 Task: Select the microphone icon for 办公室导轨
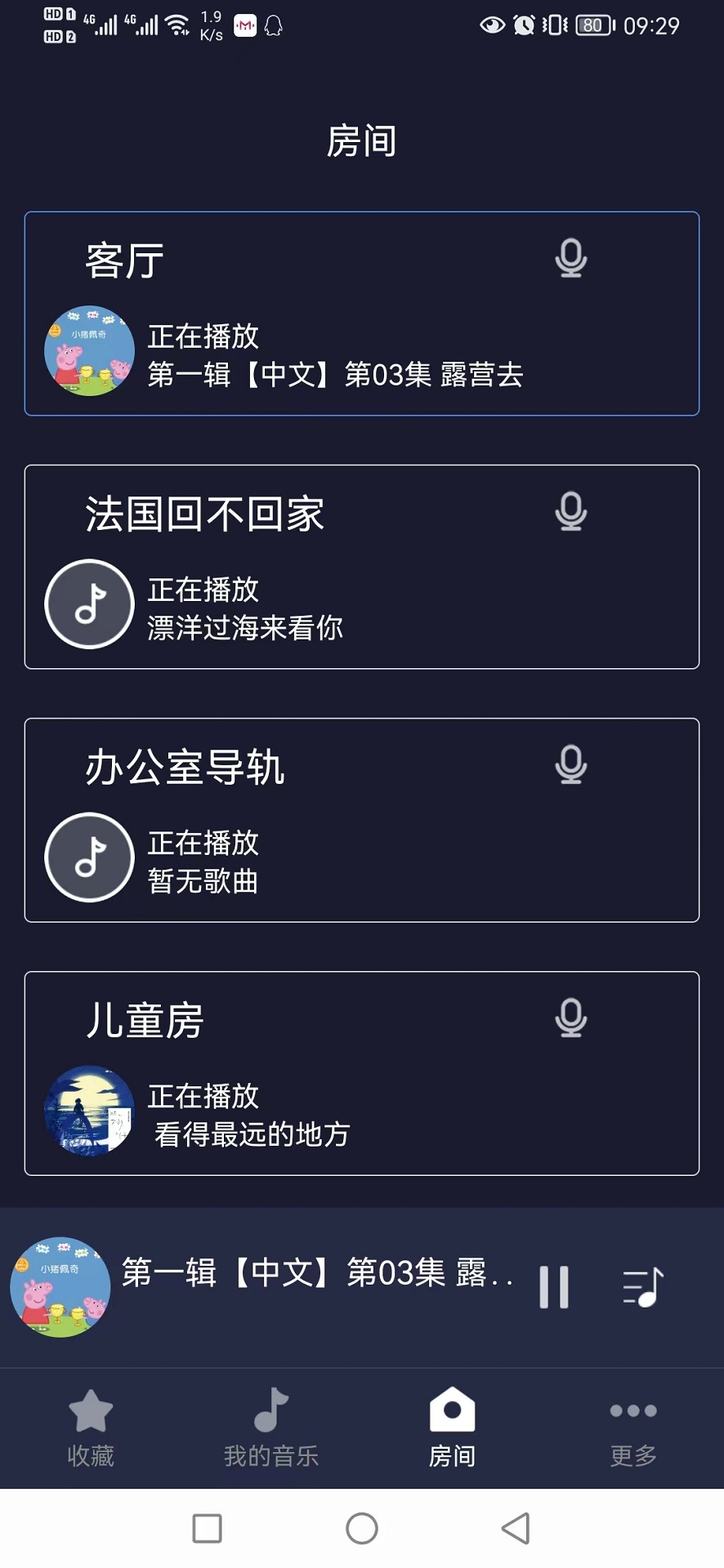point(571,766)
